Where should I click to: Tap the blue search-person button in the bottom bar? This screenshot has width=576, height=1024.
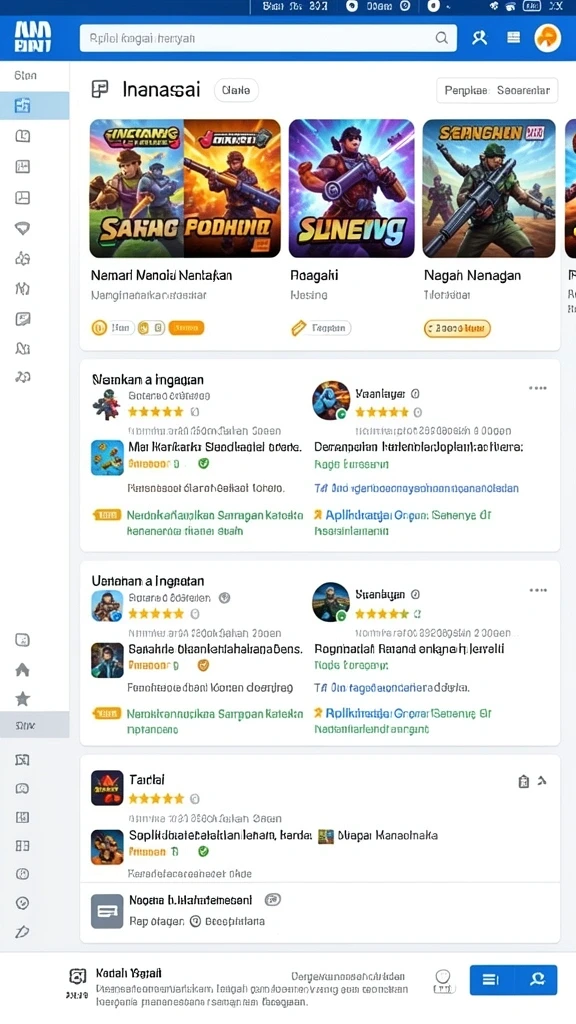coord(536,980)
